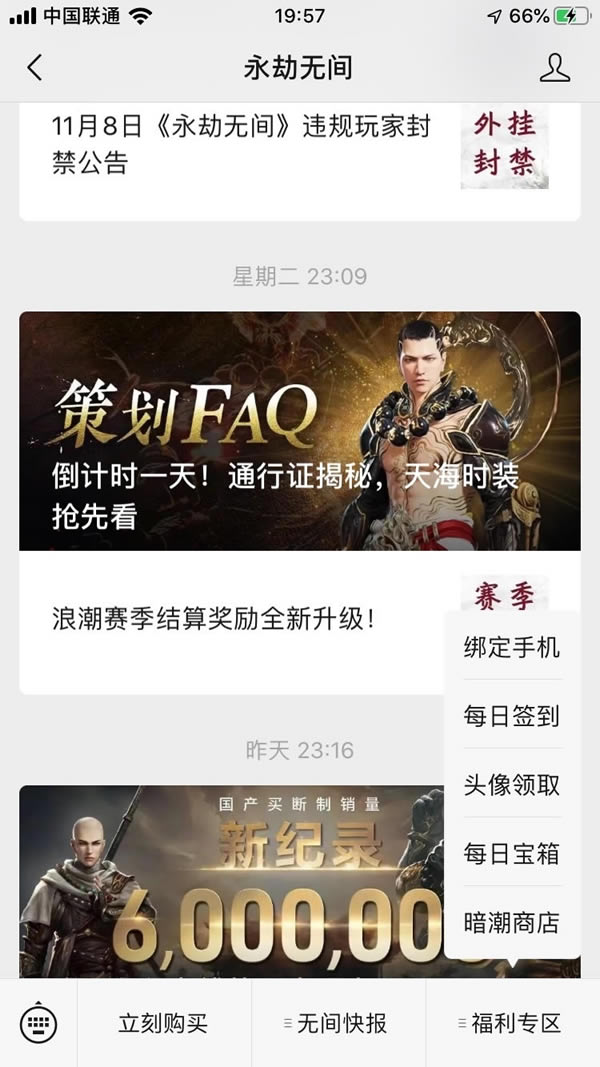Open 浪潮赛季结算奖励全新升级 article

point(215,619)
